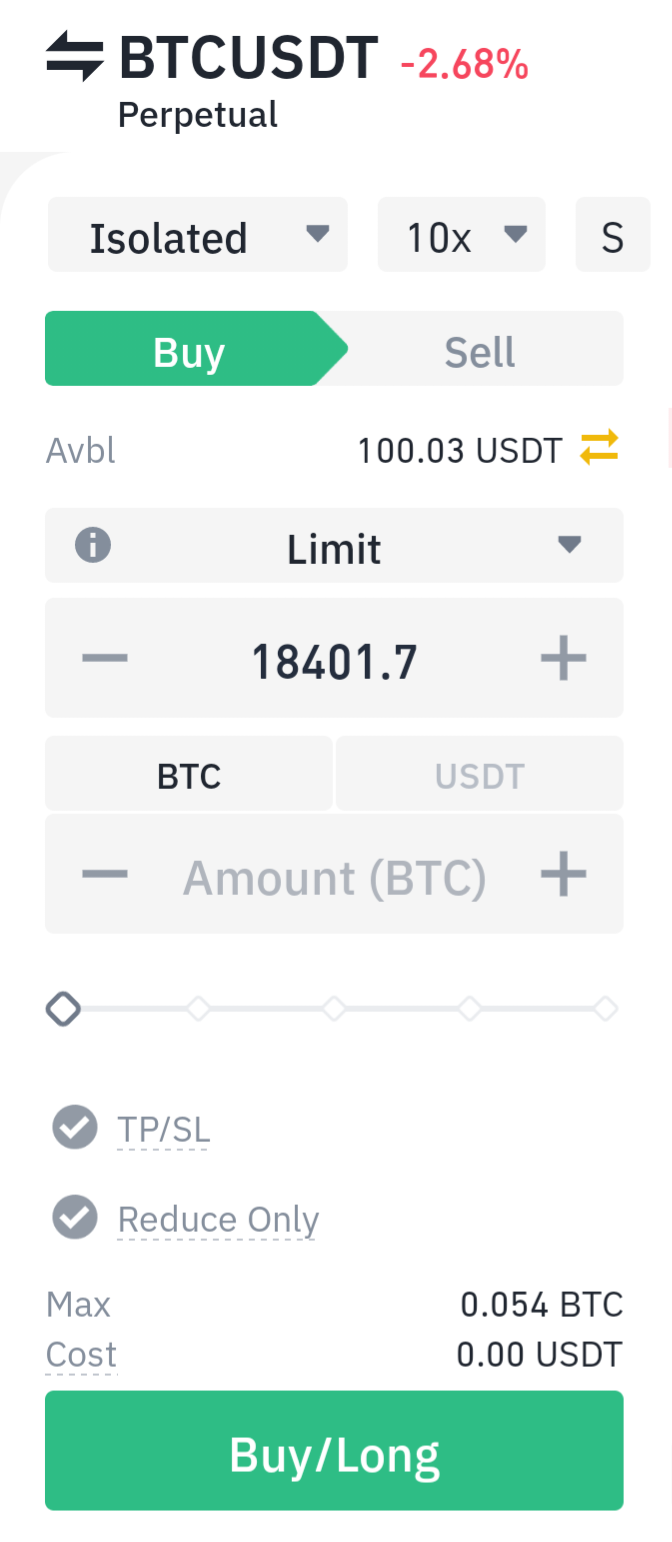Image resolution: width=672 pixels, height=1542 pixels.
Task: Set the amount slider to its midpoint
Action: coord(334,1009)
